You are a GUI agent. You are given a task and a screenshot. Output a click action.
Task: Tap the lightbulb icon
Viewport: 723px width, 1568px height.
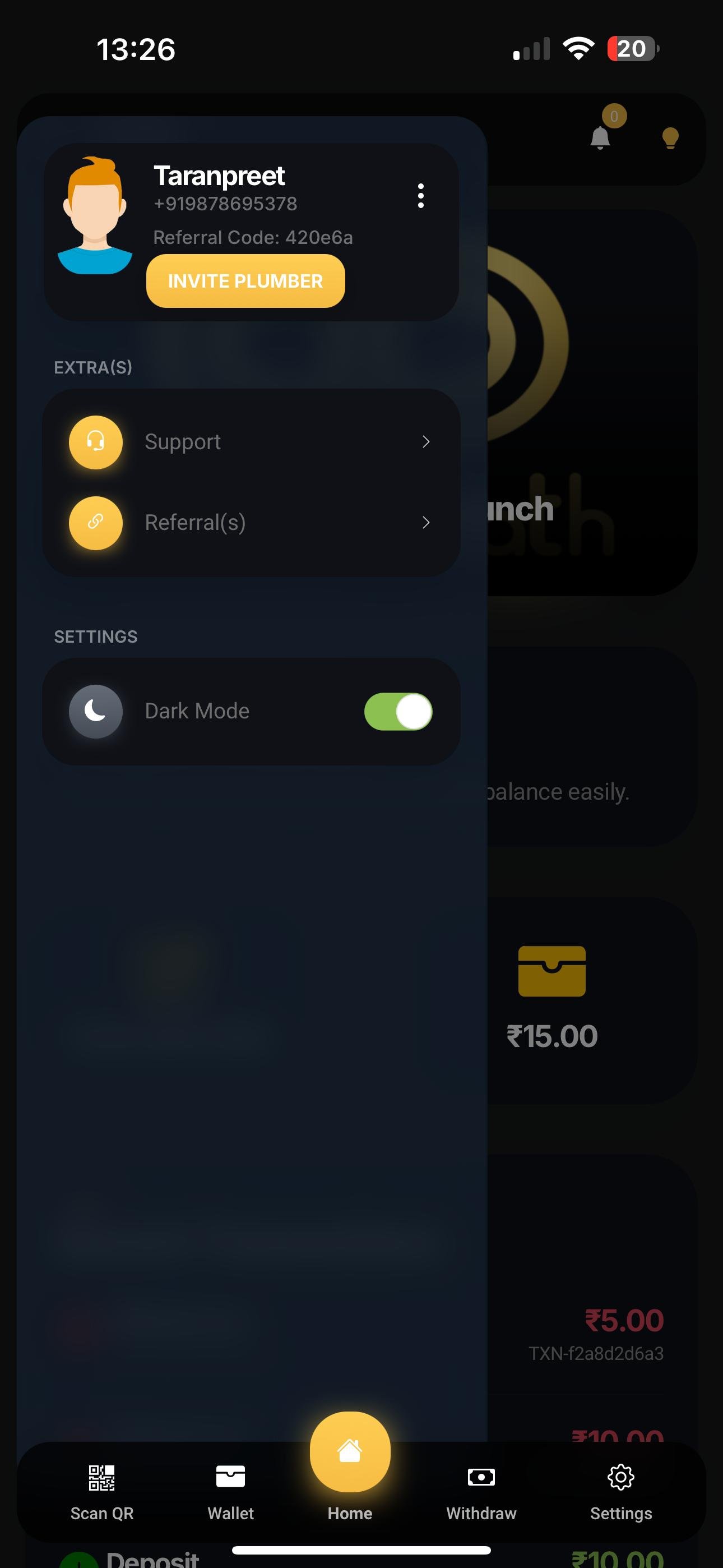pyautogui.click(x=670, y=137)
